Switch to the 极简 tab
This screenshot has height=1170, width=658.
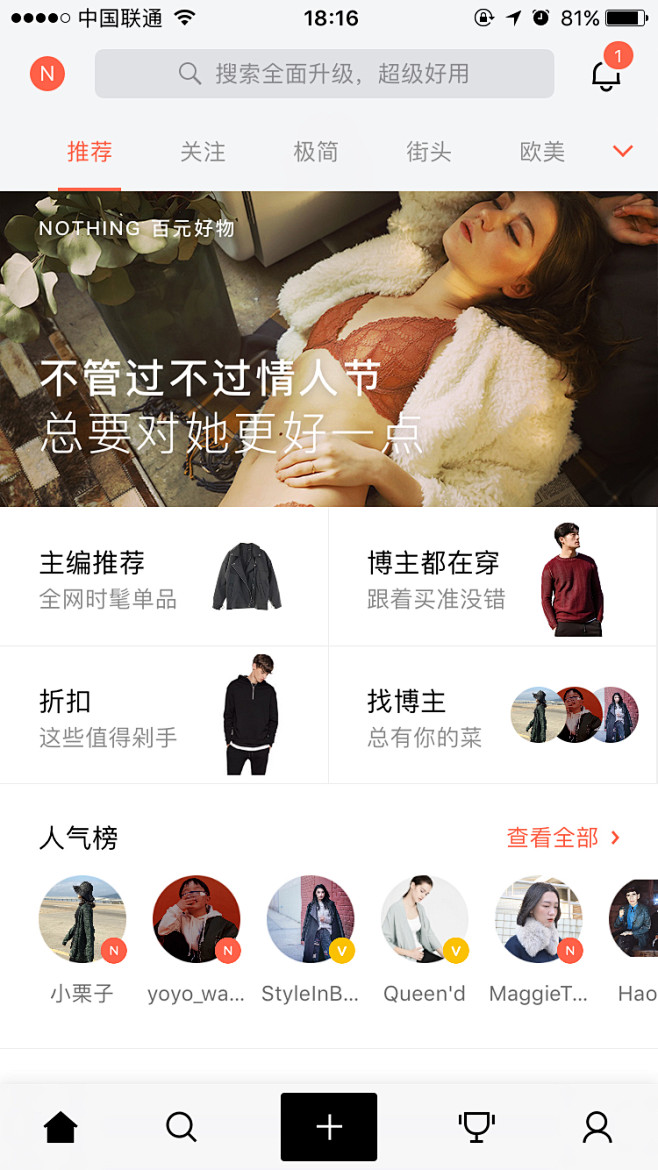tap(316, 152)
